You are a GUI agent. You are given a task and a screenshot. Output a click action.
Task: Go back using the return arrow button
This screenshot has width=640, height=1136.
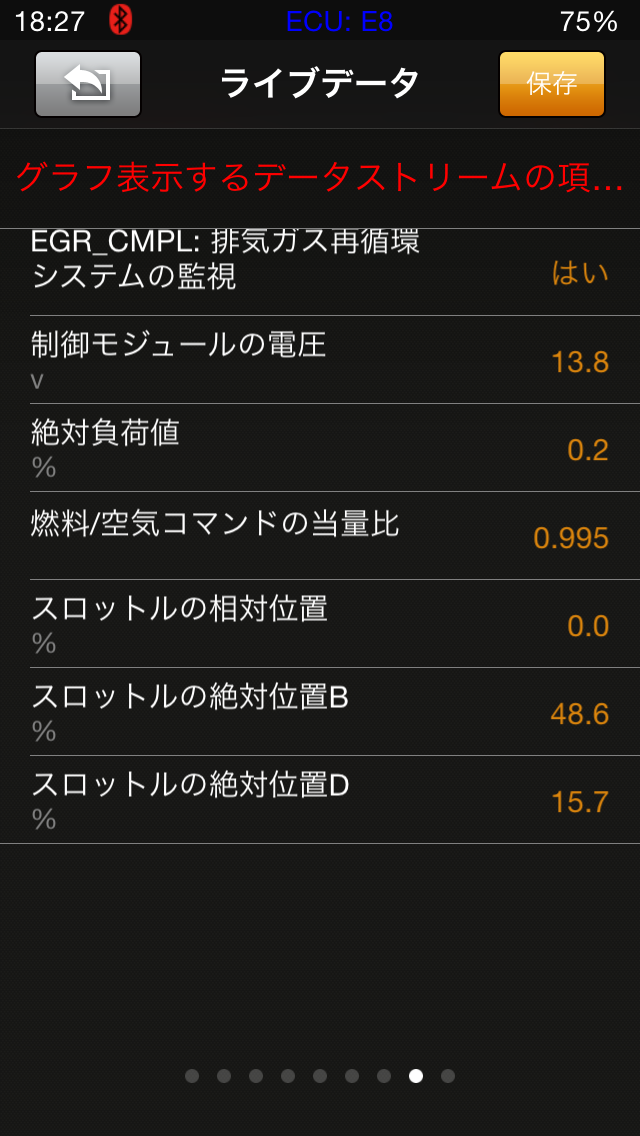tap(88, 84)
